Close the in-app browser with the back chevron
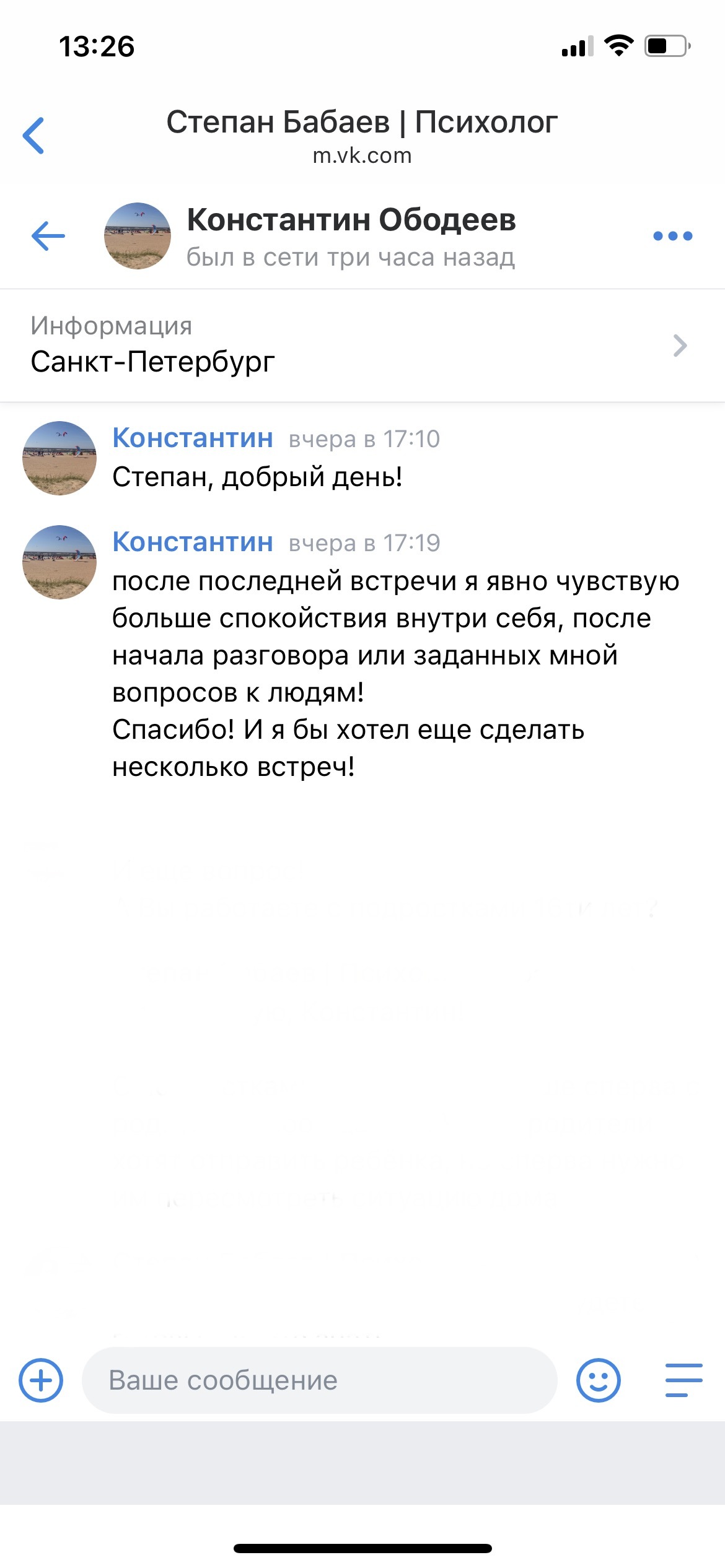 33,135
